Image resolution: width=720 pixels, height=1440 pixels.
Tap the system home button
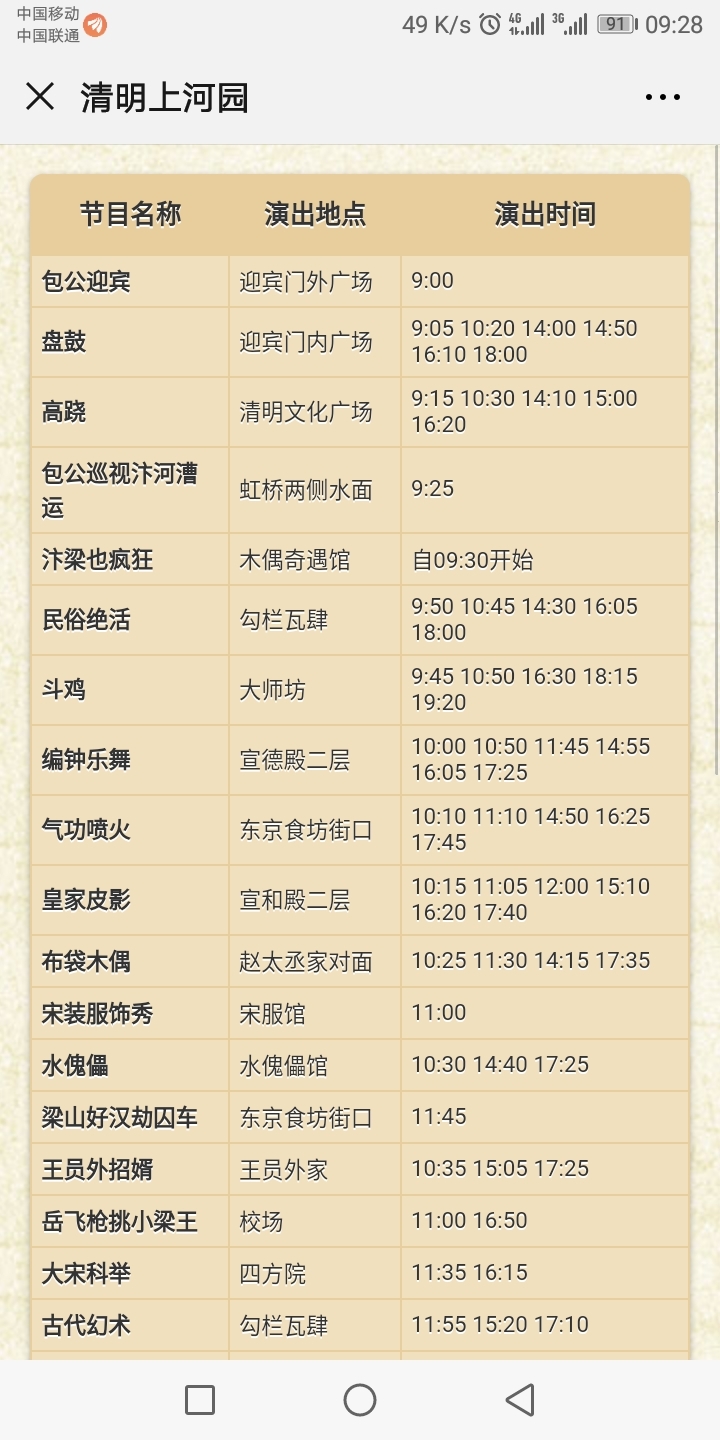(x=360, y=1400)
